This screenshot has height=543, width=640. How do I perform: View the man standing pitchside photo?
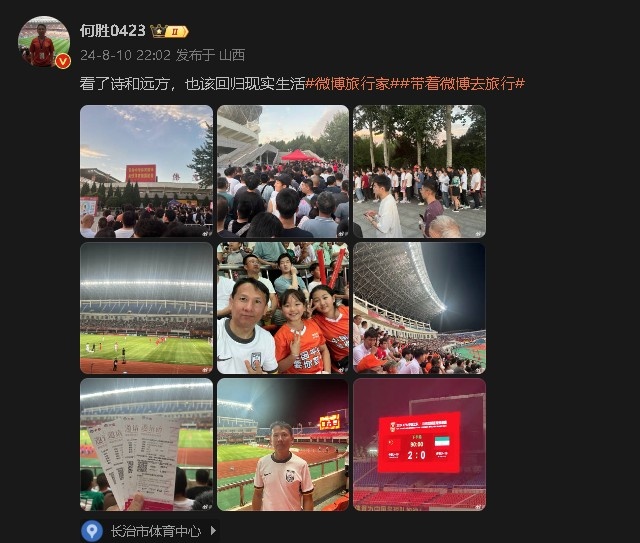[283, 444]
